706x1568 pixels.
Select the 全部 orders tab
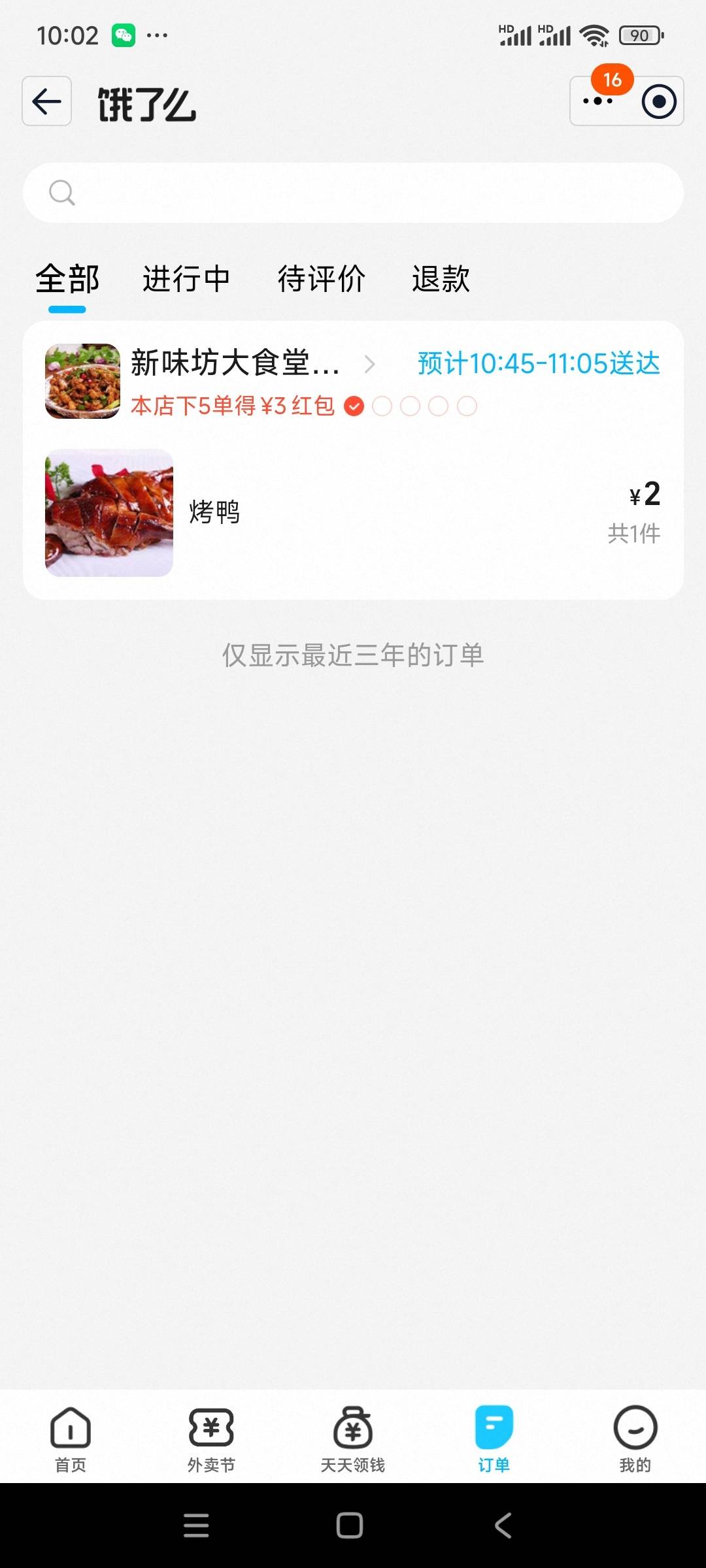(67, 279)
